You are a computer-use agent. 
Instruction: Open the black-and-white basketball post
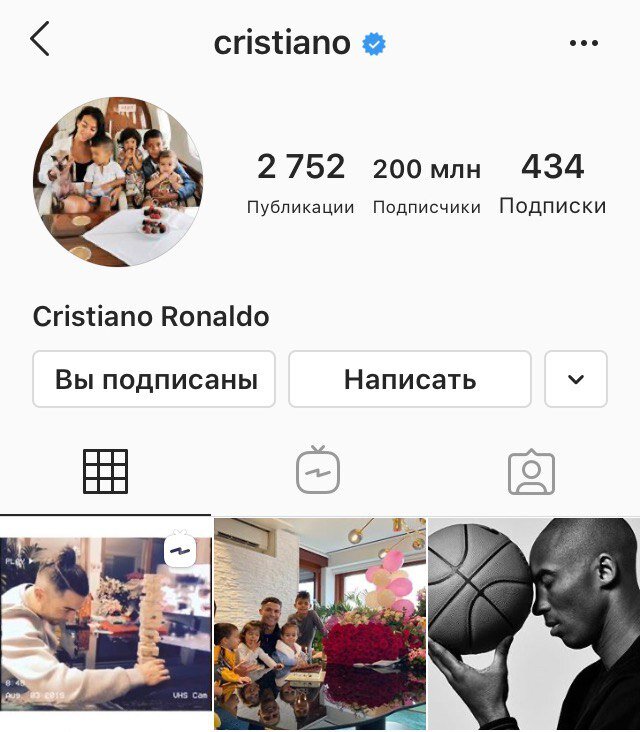[x=534, y=624]
